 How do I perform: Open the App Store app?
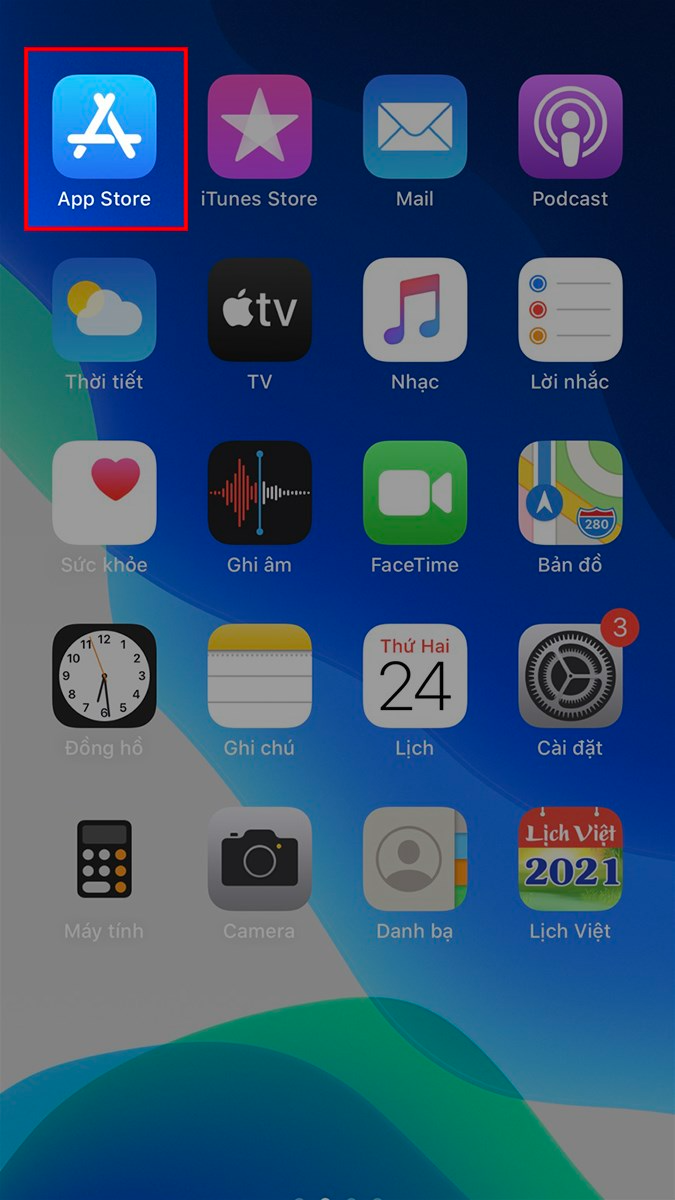click(x=104, y=126)
